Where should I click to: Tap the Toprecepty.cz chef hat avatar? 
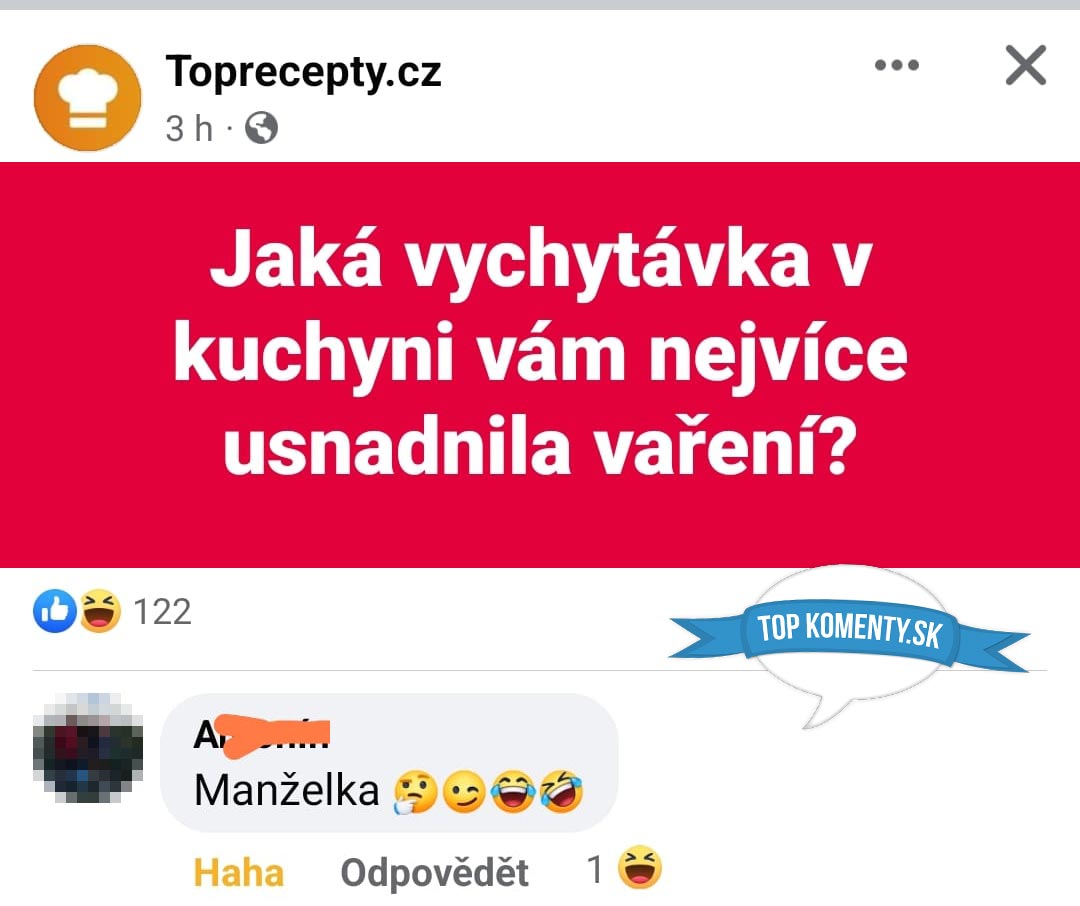tap(88, 97)
